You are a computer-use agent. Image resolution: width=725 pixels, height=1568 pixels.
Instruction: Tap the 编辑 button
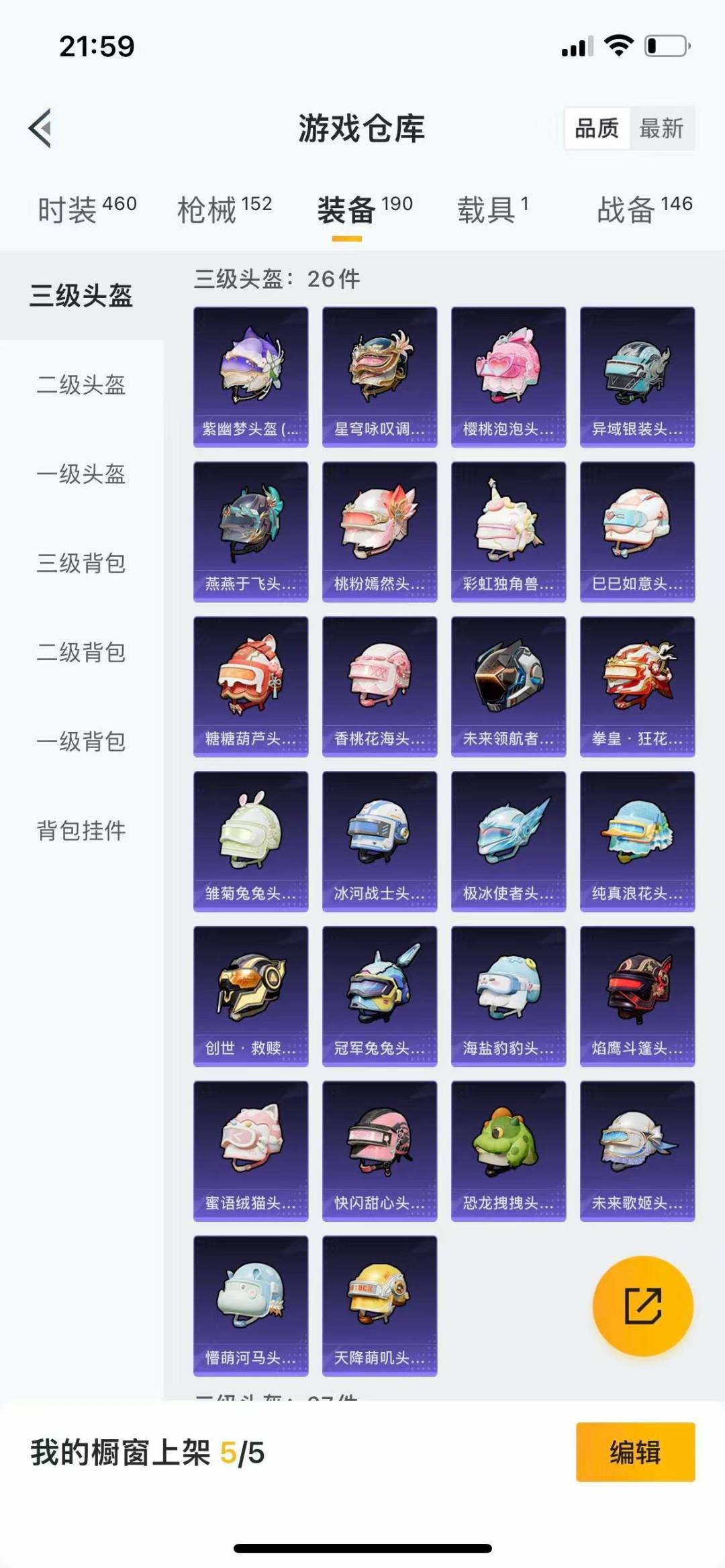click(x=634, y=1452)
